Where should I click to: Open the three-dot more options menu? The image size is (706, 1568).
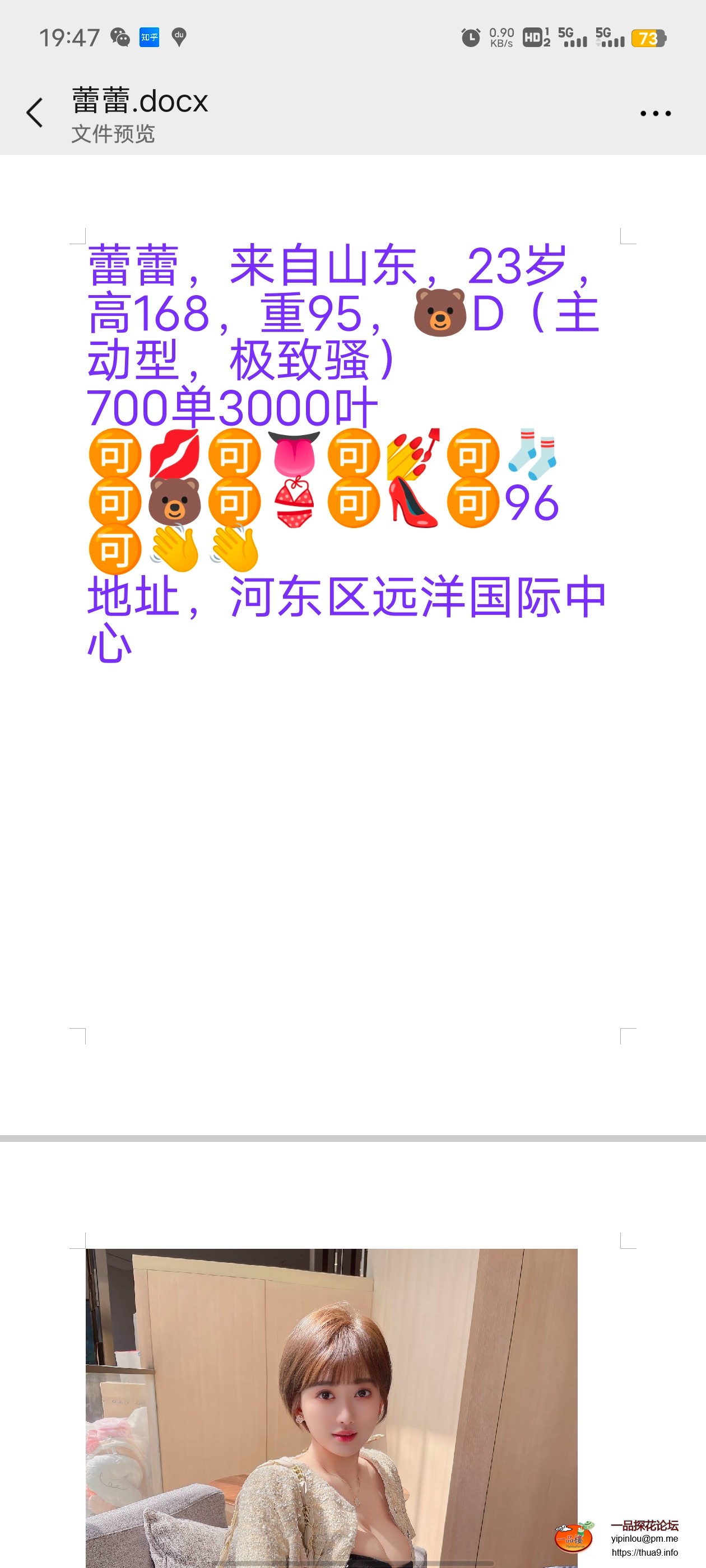(656, 113)
